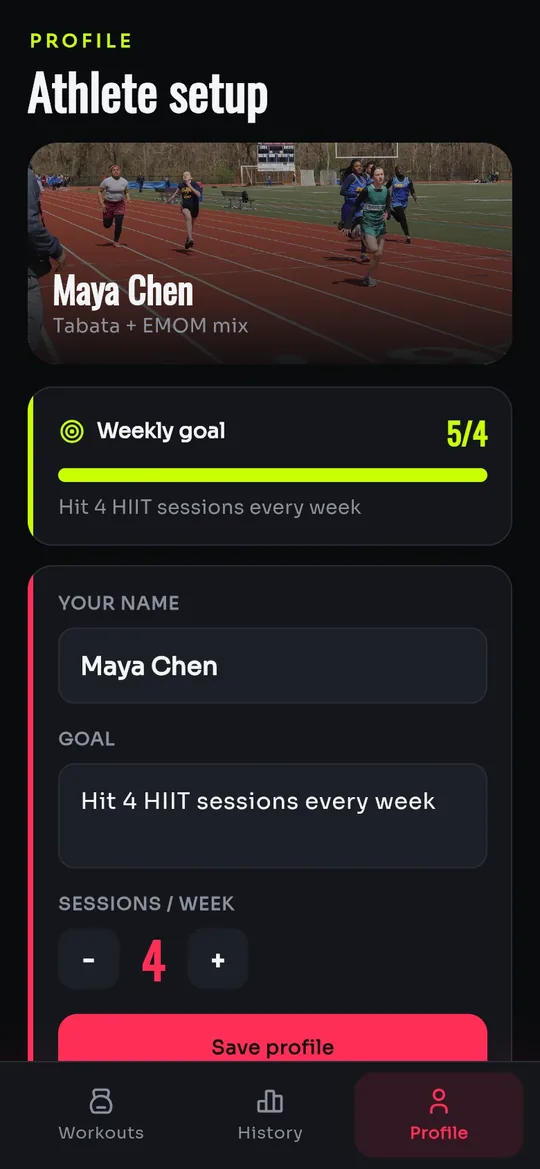Edit the Goal text field
The height and width of the screenshot is (1169, 540).
[272, 816]
